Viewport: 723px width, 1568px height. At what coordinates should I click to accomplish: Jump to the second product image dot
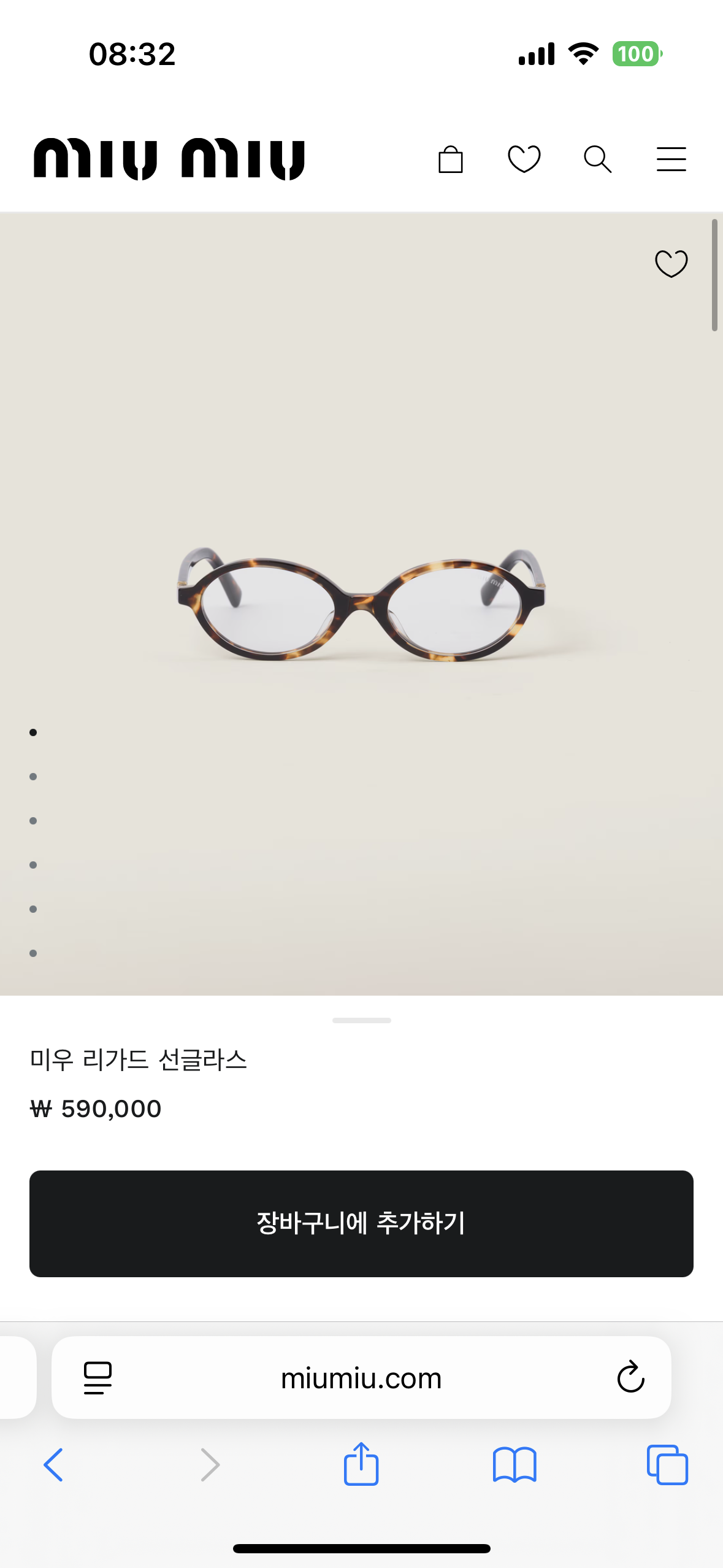click(33, 777)
